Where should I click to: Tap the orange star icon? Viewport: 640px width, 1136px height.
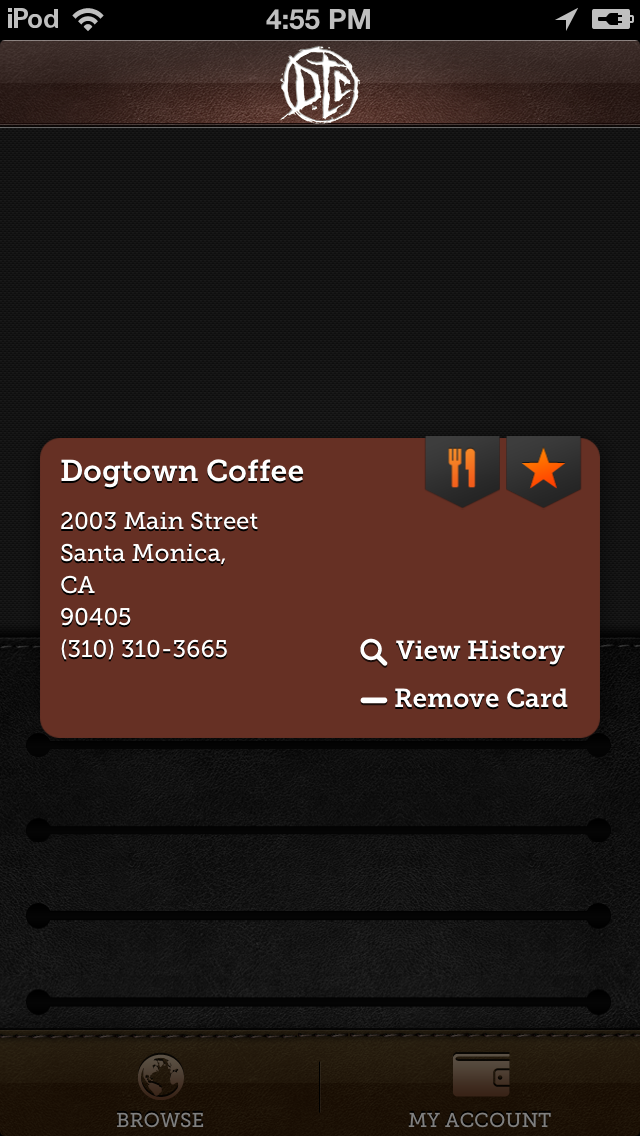(x=544, y=470)
